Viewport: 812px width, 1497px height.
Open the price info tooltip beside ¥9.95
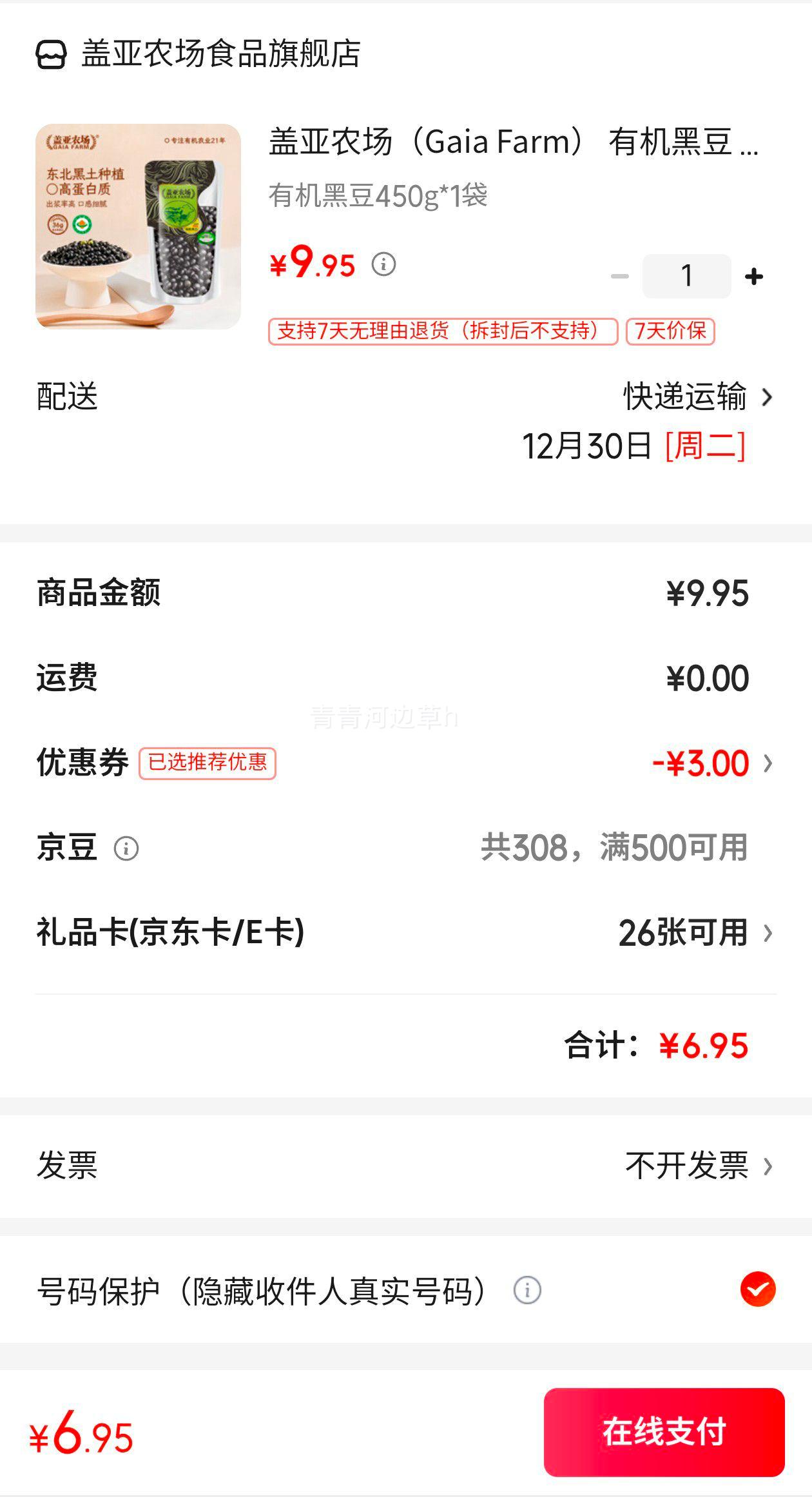[383, 264]
